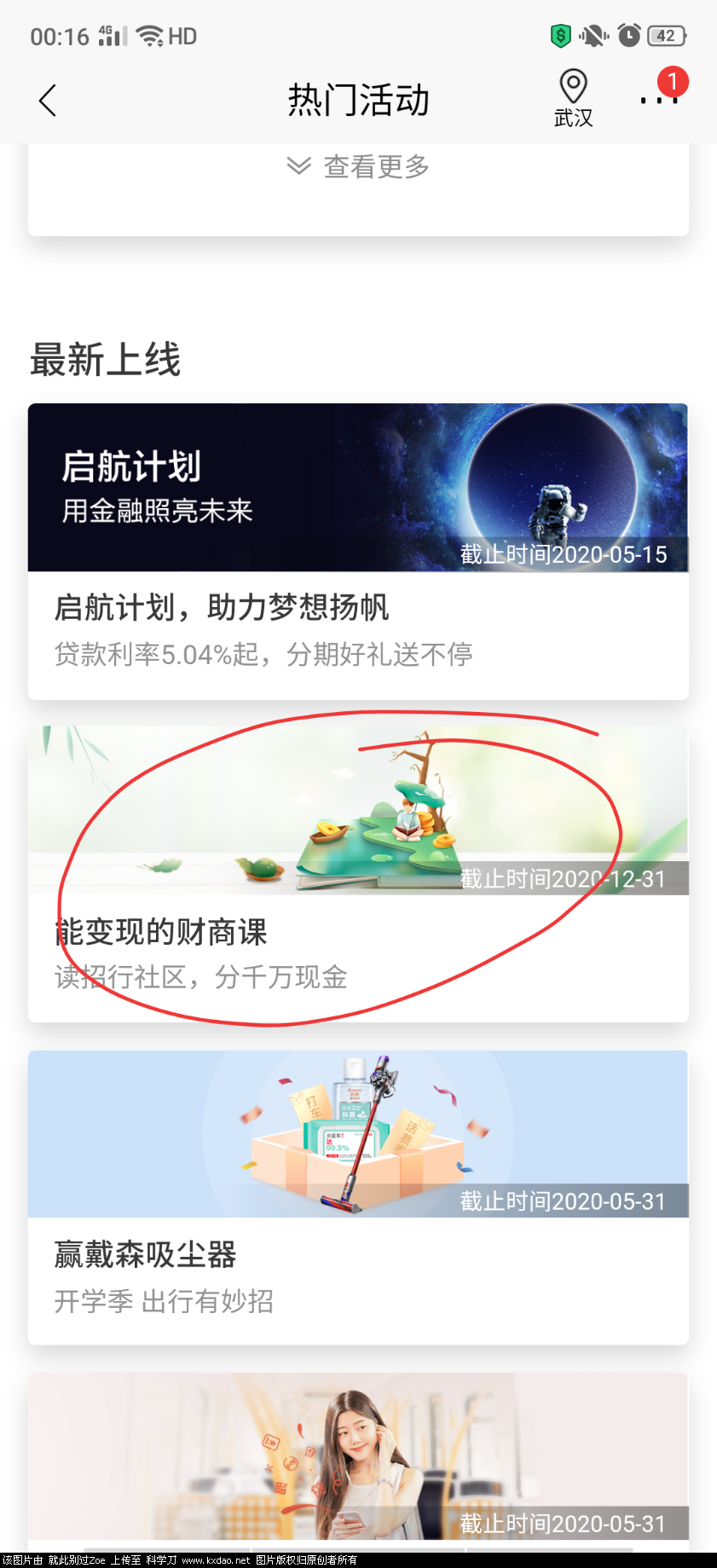The width and height of the screenshot is (717, 1568).
Task: Tap the red notification badge showing 1
Action: coord(673,82)
